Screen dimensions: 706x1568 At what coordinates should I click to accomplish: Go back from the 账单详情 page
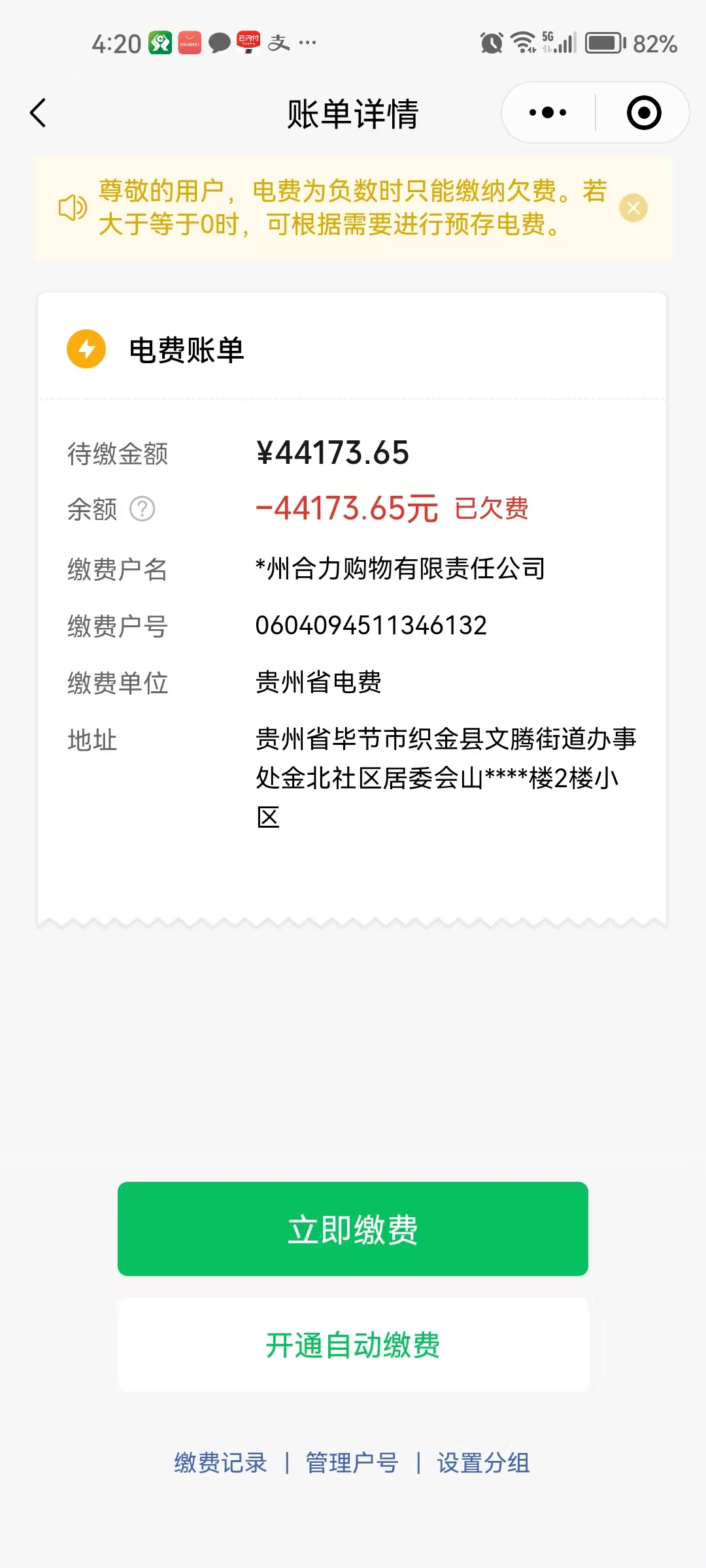(39, 113)
